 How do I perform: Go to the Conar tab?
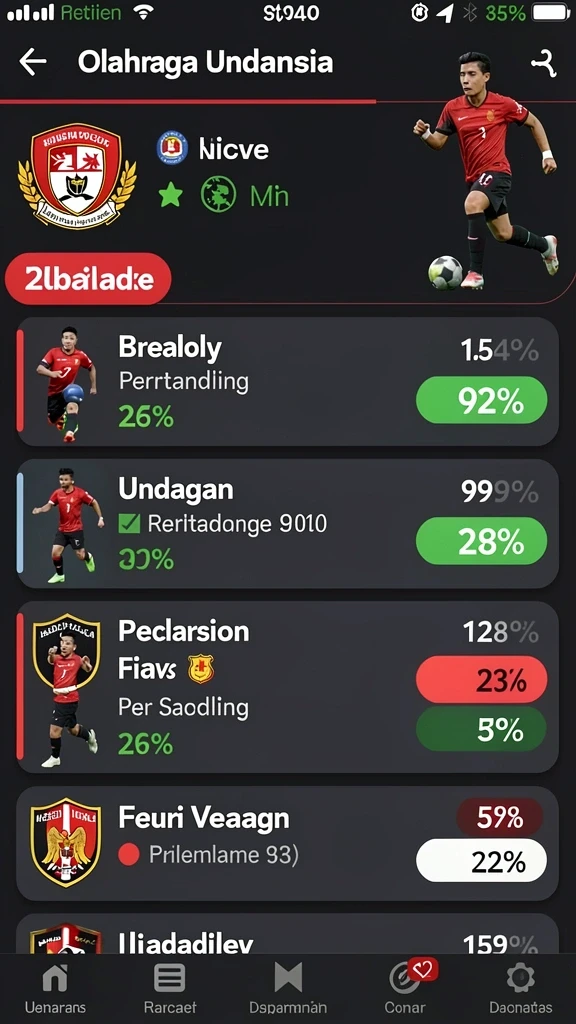pyautogui.click(x=406, y=987)
